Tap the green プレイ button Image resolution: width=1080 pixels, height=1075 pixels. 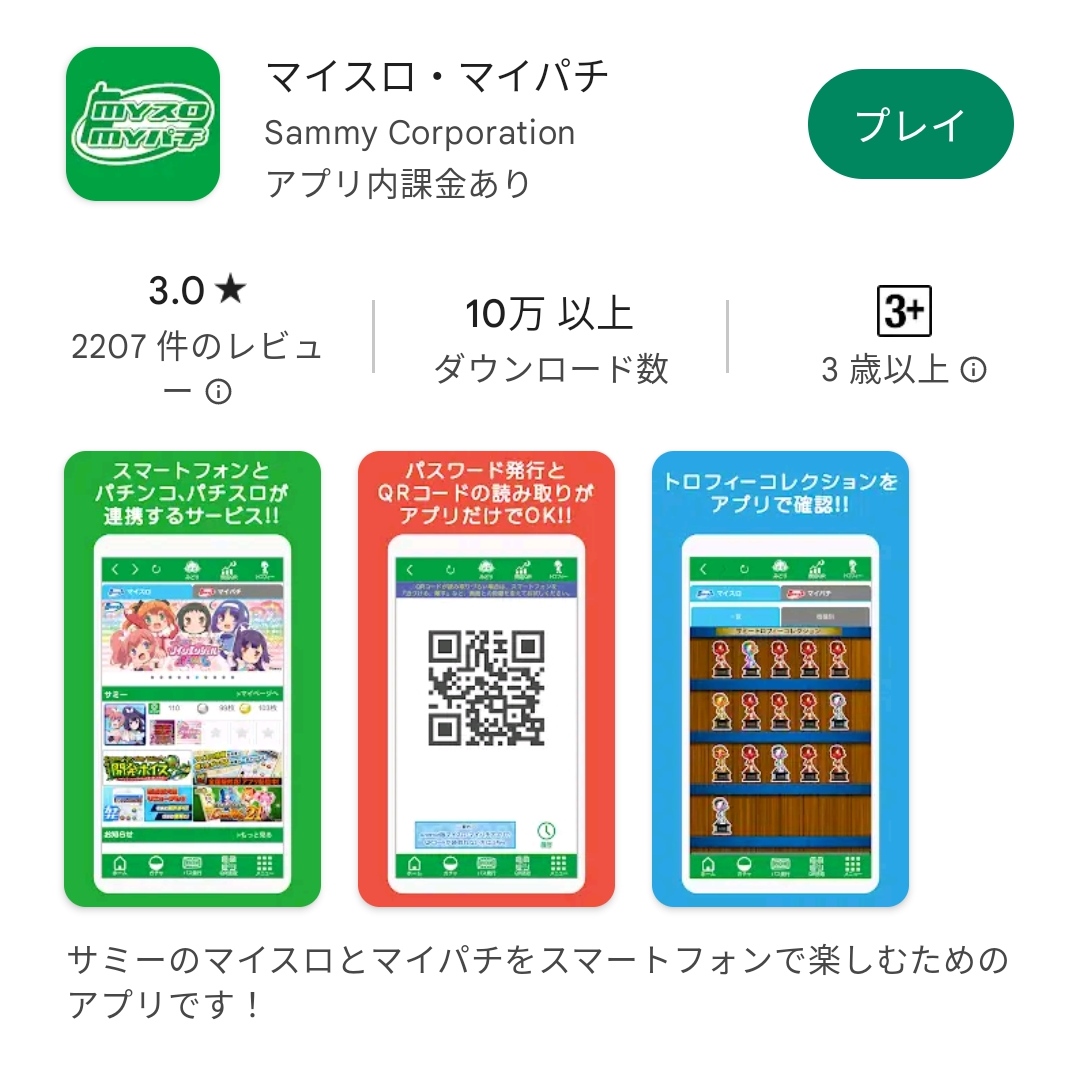(910, 125)
